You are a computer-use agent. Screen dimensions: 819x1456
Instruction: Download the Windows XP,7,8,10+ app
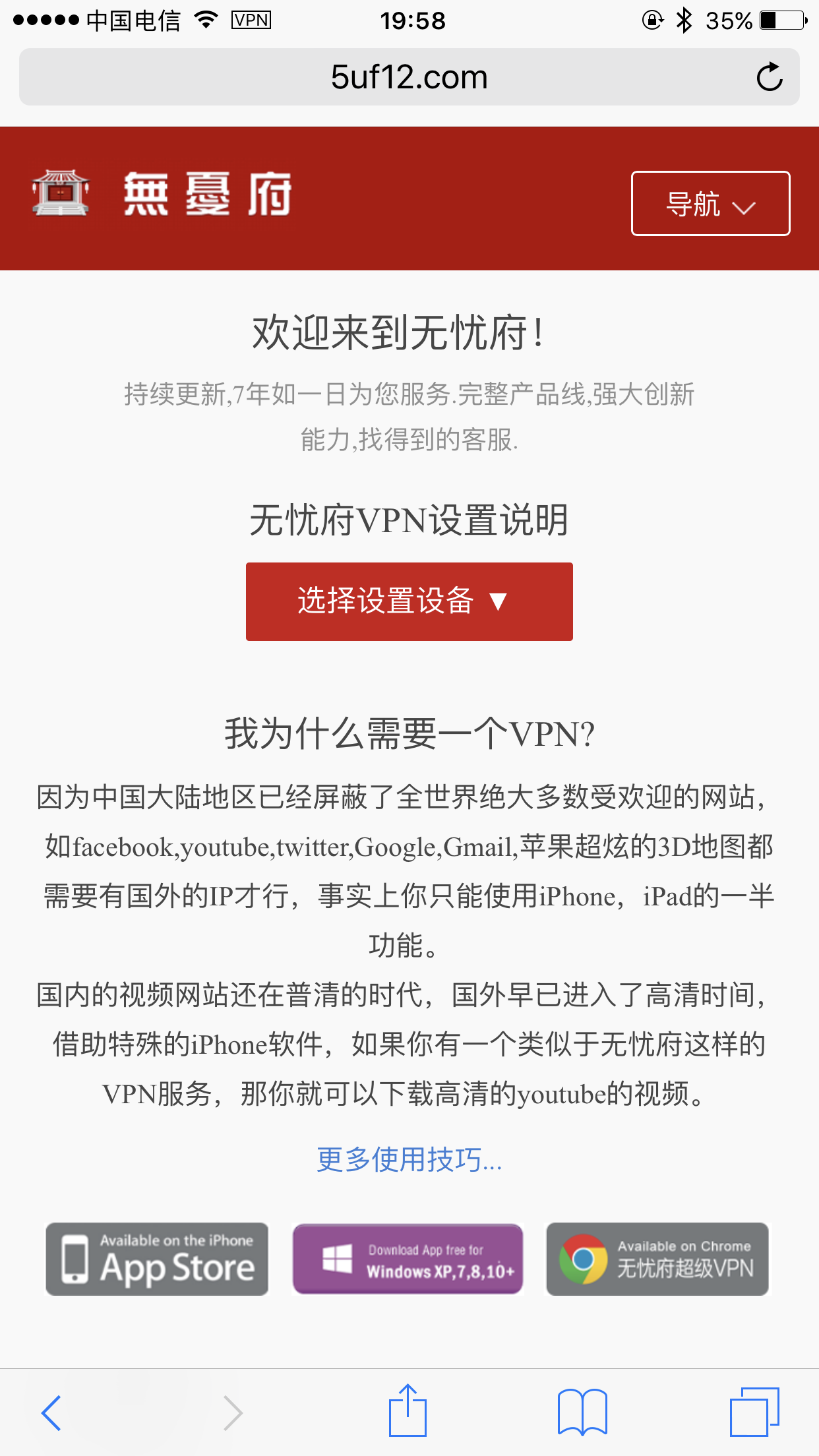(408, 1259)
